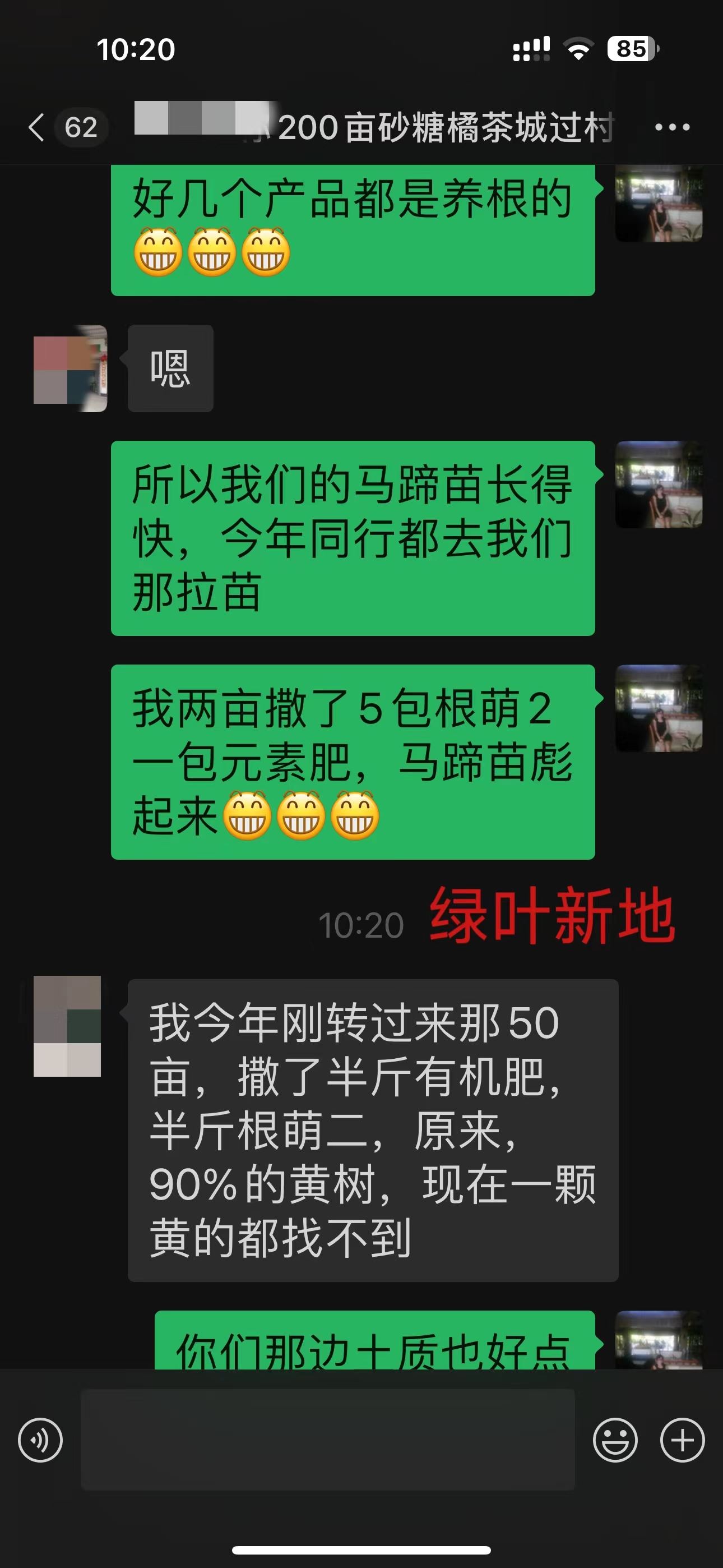View profile of the sender of 嗯

[x=70, y=368]
